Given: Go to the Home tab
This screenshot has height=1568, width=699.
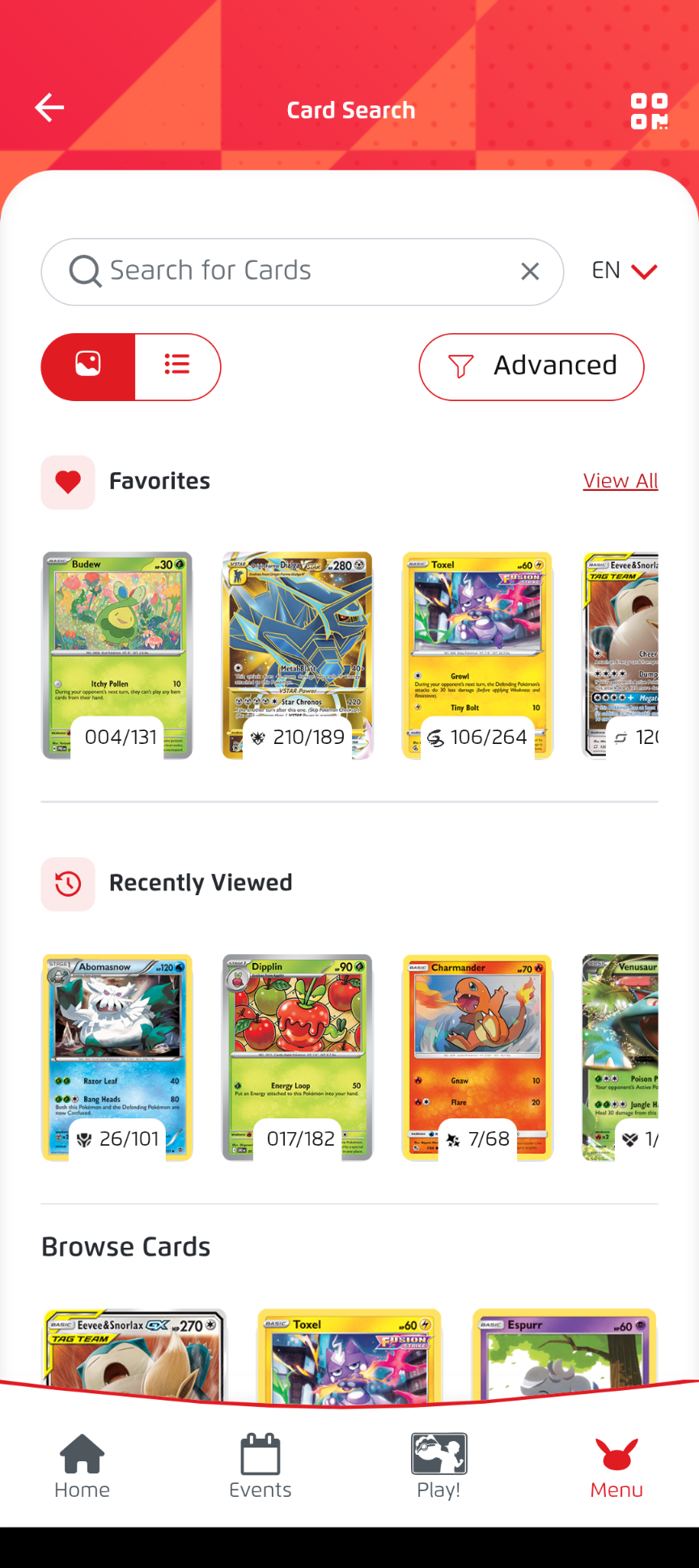Looking at the screenshot, I should 82,1467.
